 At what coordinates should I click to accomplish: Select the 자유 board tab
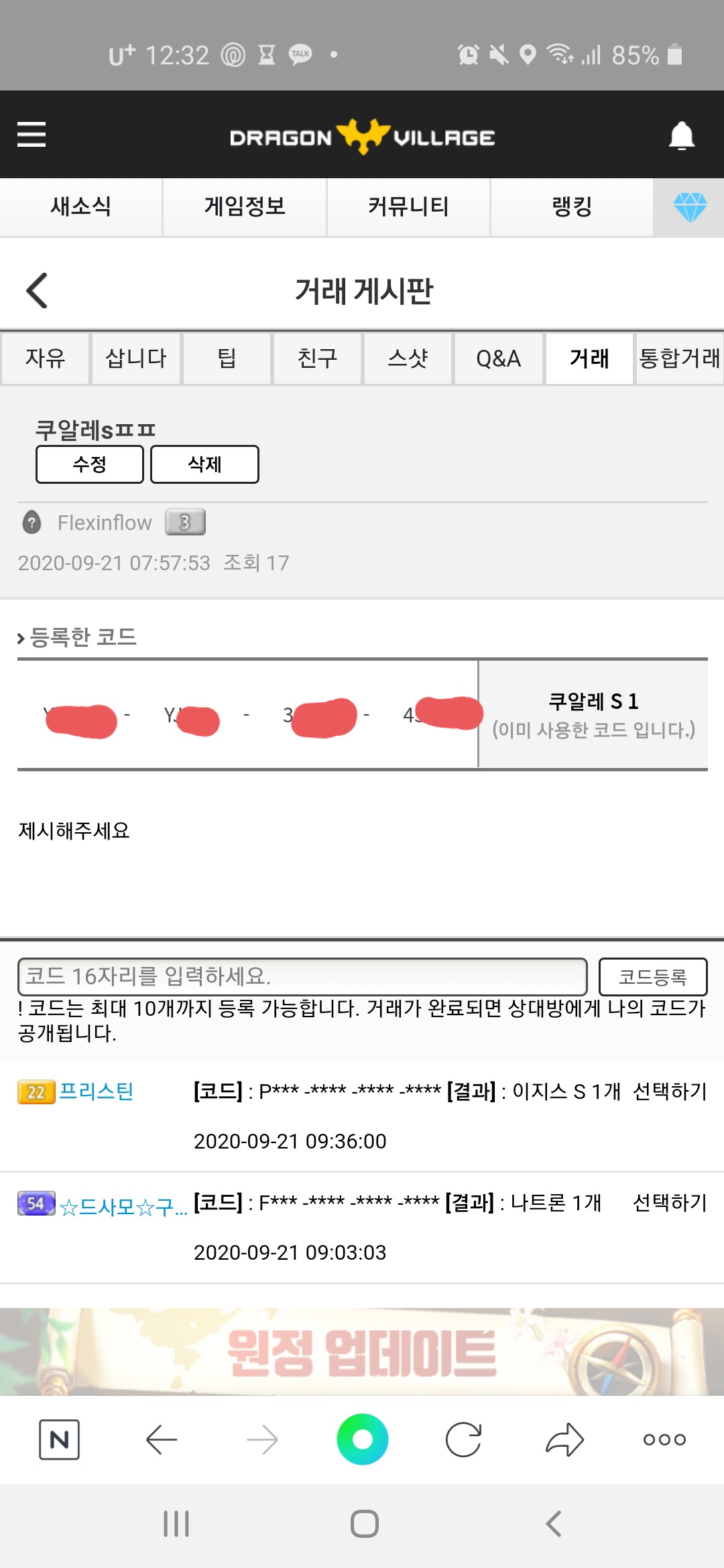click(x=45, y=358)
